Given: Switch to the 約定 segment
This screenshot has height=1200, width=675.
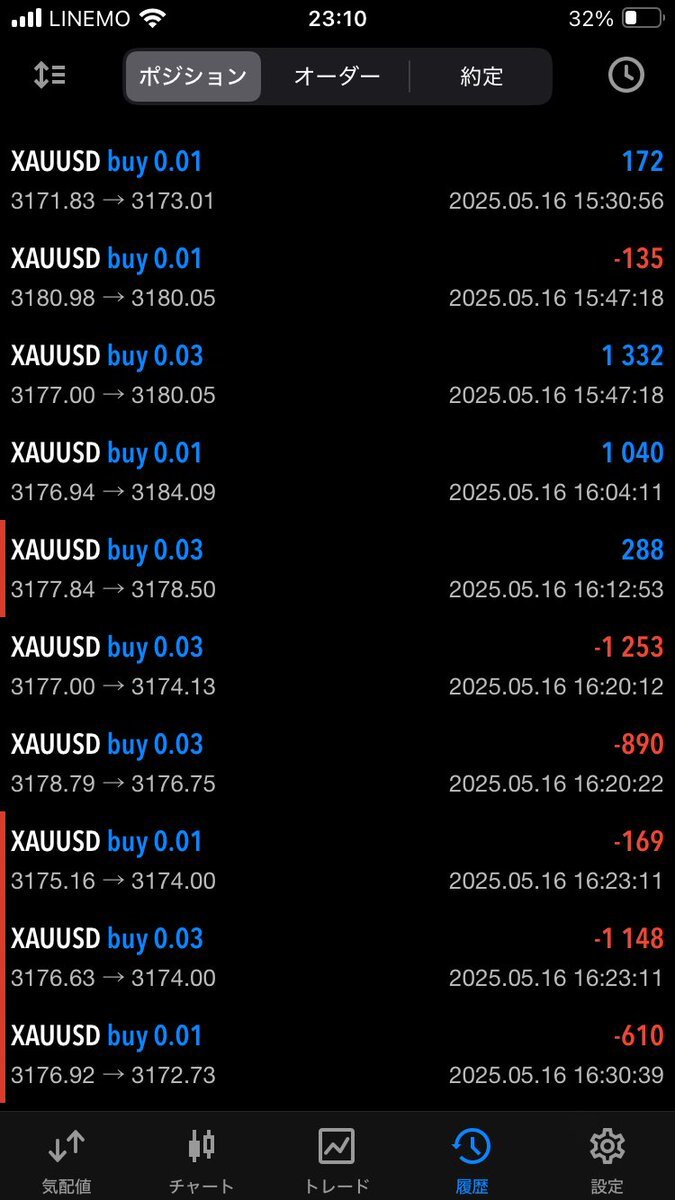Looking at the screenshot, I should (x=481, y=76).
